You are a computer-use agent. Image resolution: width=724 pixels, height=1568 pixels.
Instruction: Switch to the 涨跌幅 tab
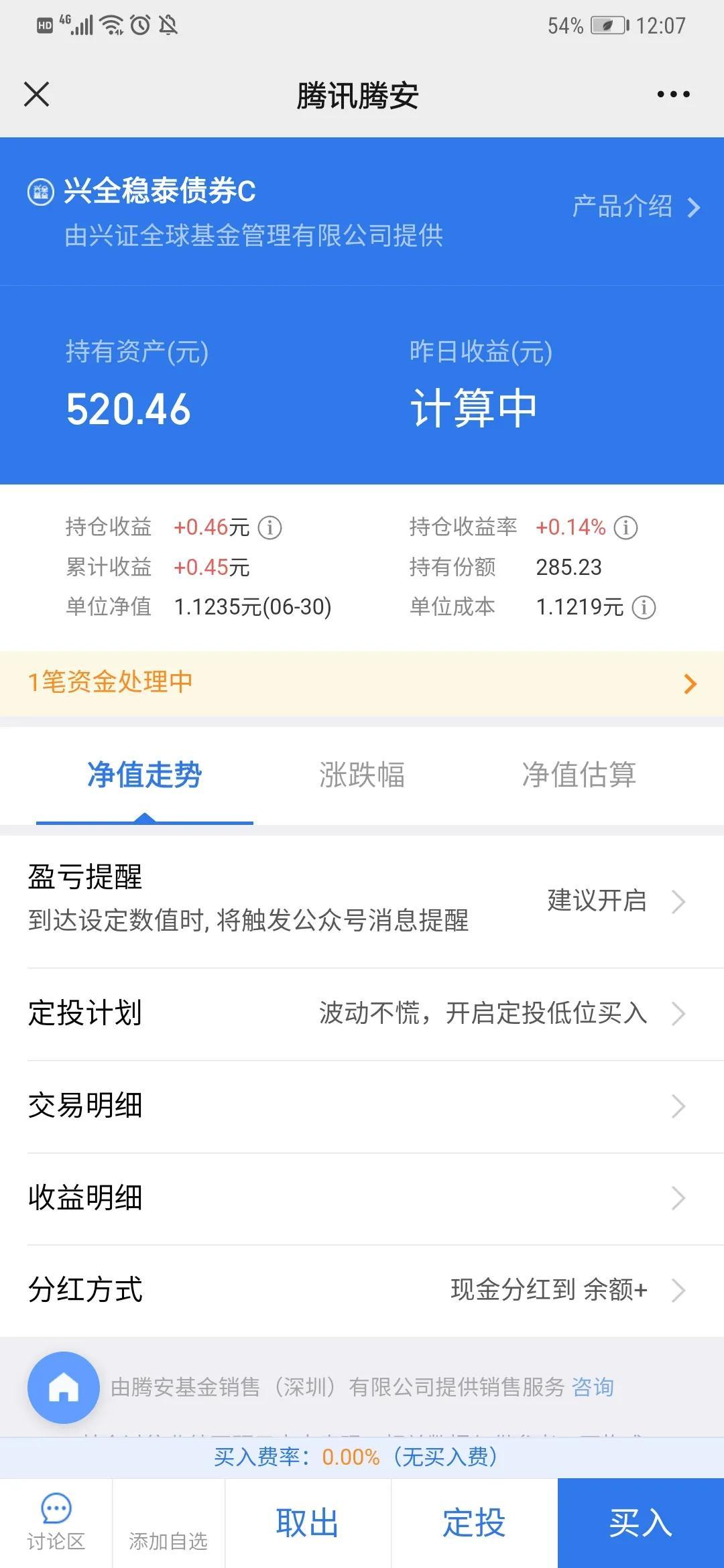(362, 775)
